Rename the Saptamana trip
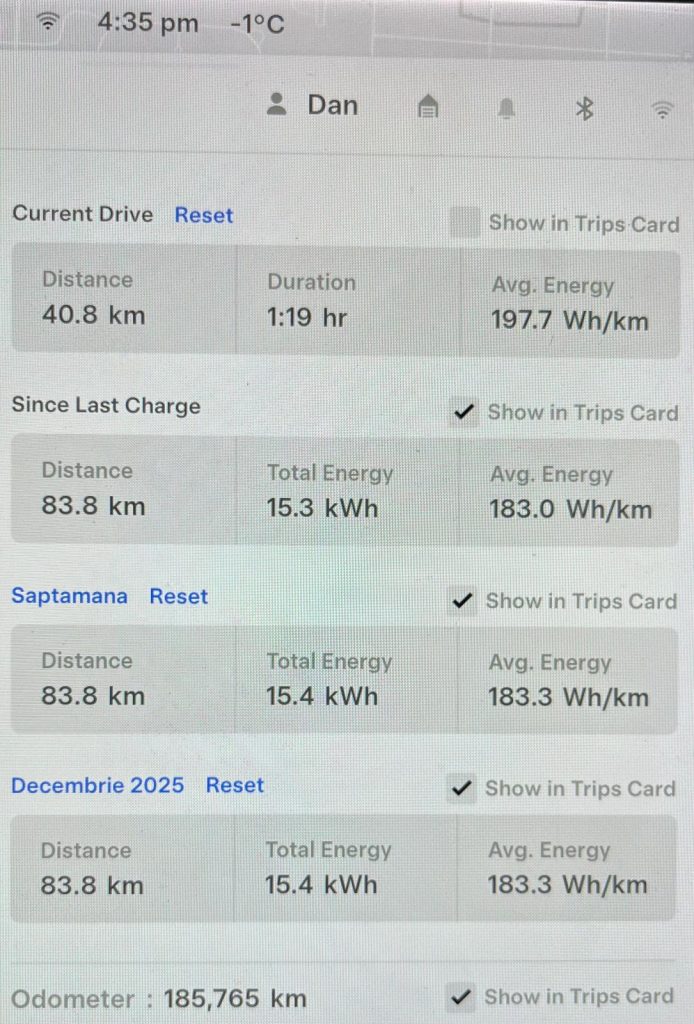 (x=69, y=596)
